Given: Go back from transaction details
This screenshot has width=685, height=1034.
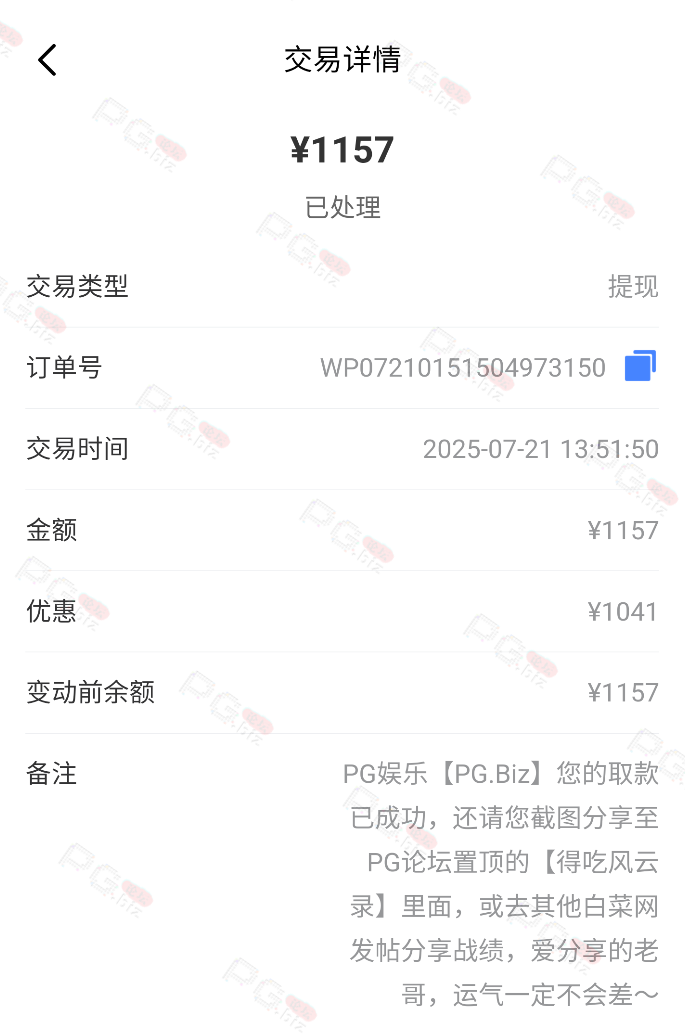Looking at the screenshot, I should click(x=47, y=60).
